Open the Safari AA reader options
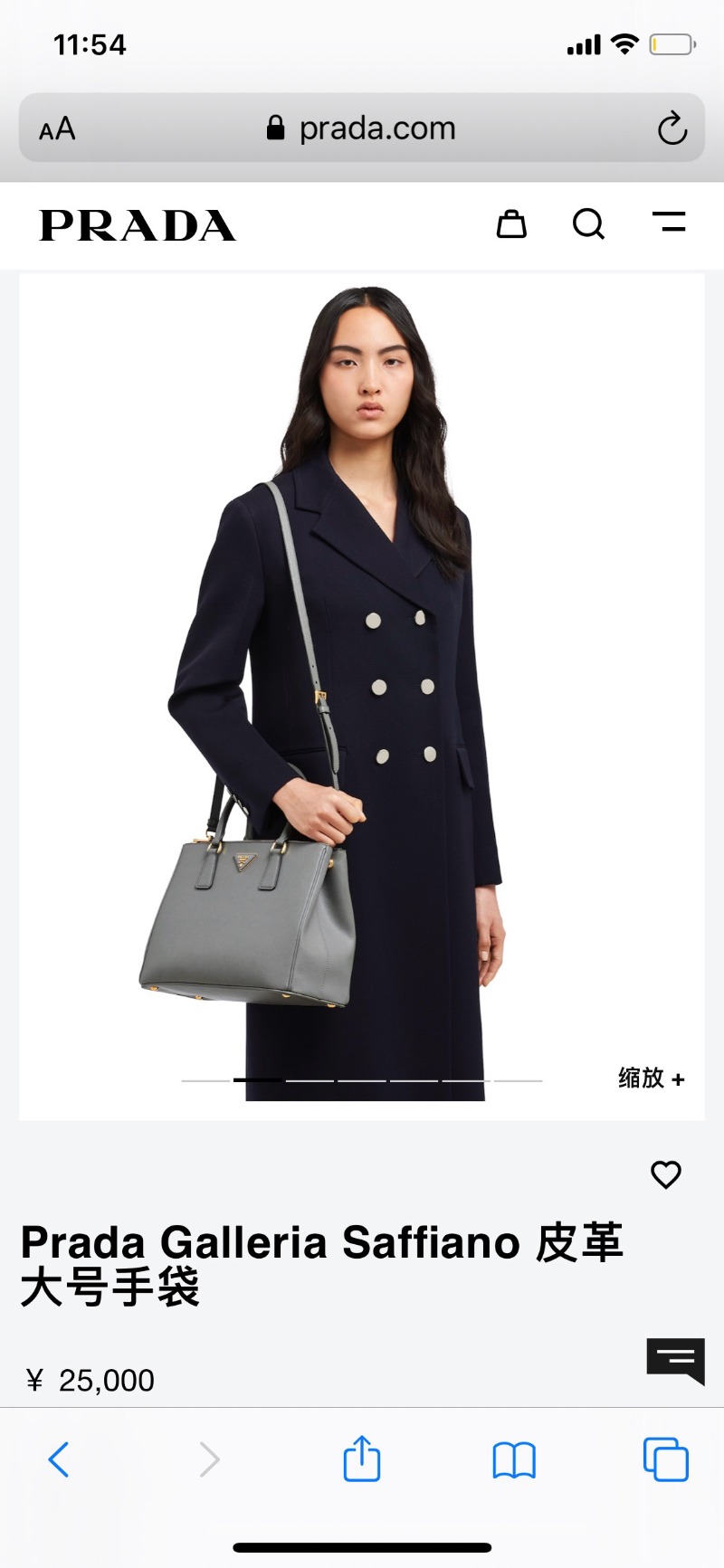 [x=57, y=128]
